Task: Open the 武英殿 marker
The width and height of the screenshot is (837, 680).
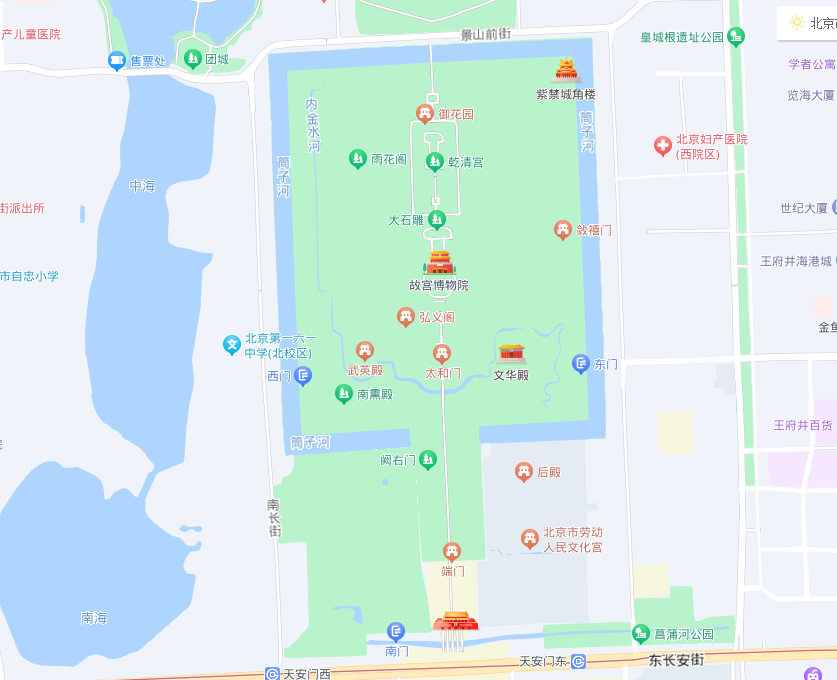Action: pyautogui.click(x=365, y=351)
